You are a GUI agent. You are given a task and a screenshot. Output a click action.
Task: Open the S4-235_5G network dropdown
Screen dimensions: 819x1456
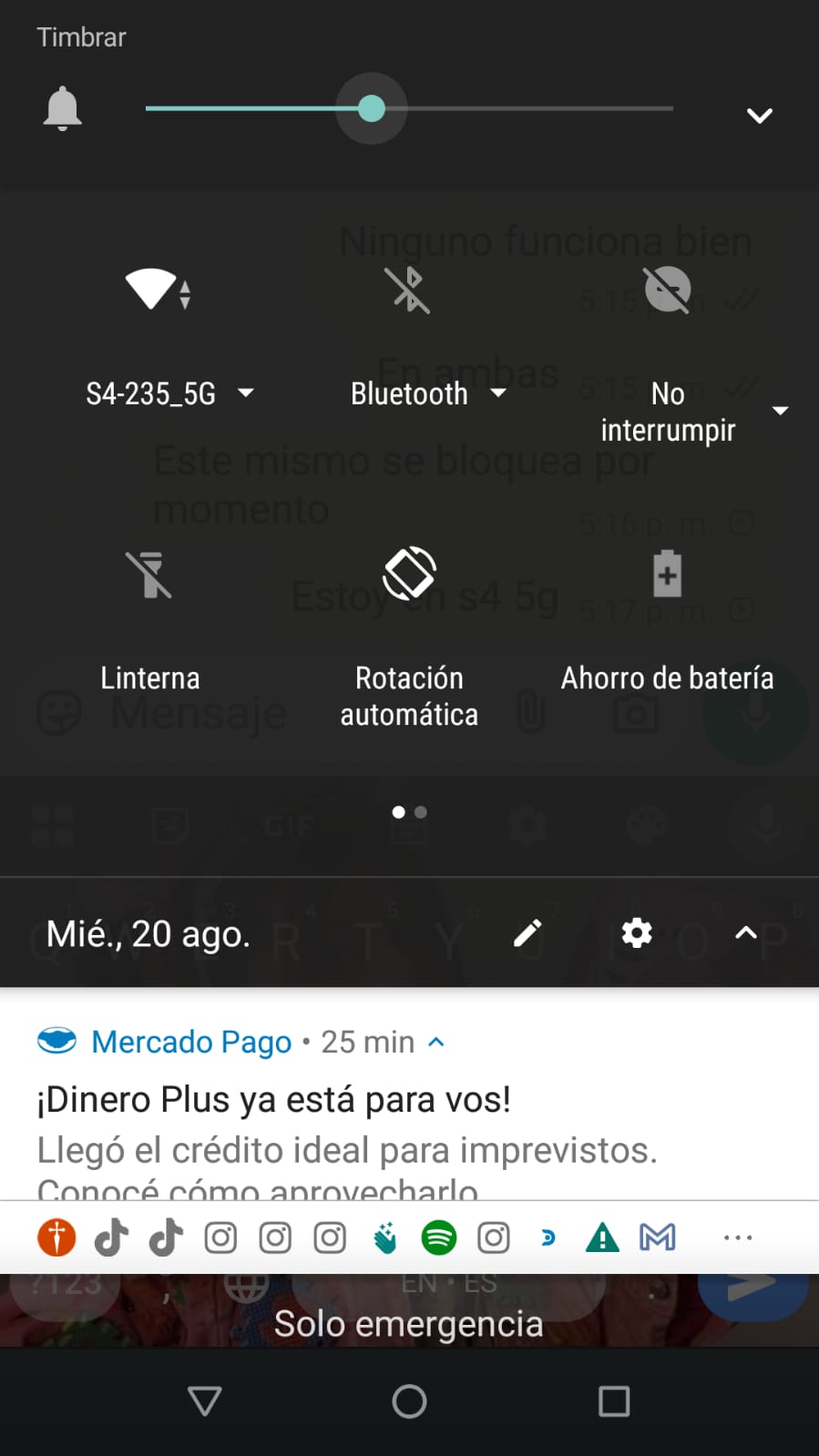245,393
